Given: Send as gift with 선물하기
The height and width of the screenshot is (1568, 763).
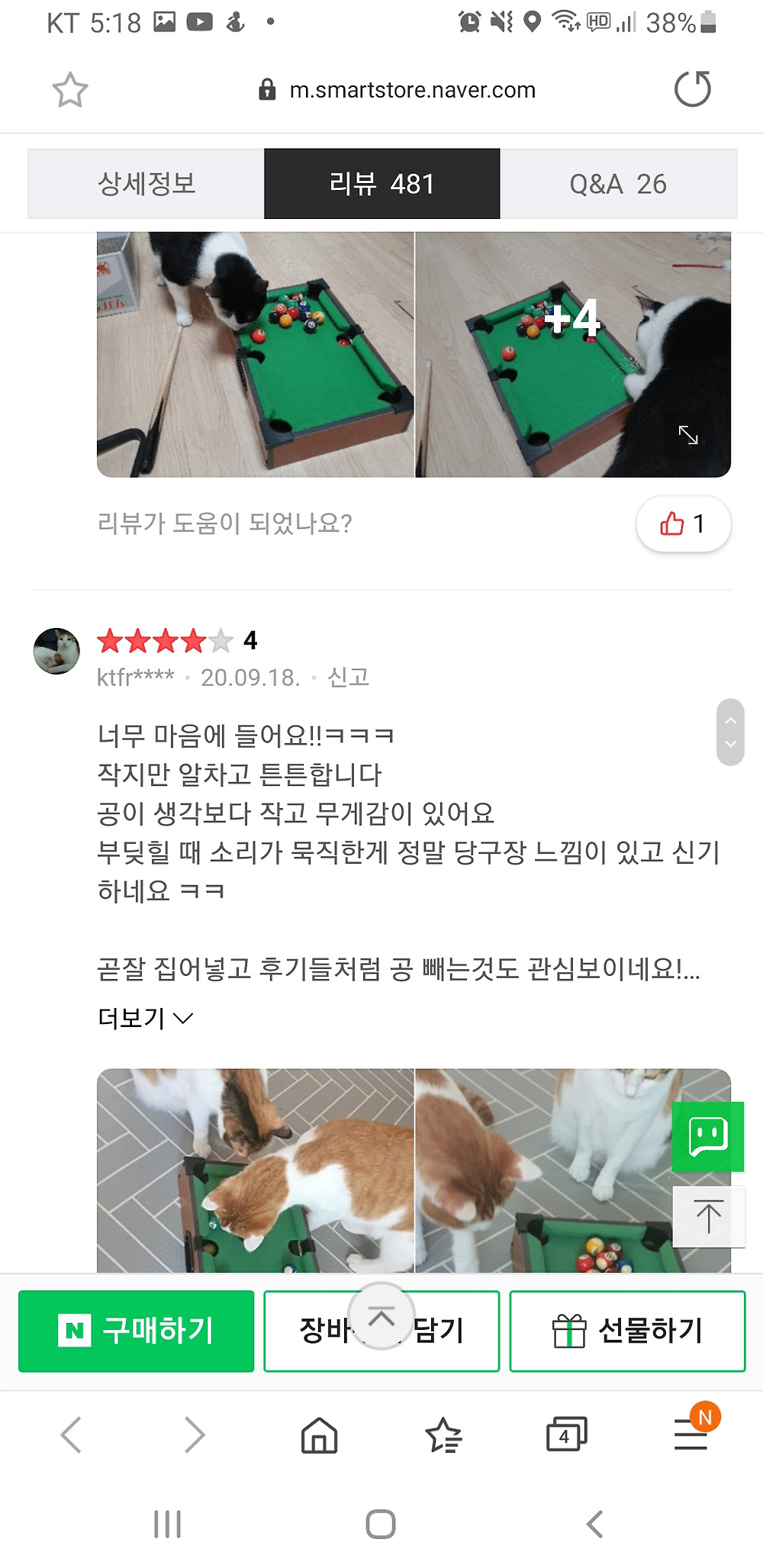Looking at the screenshot, I should (627, 1331).
